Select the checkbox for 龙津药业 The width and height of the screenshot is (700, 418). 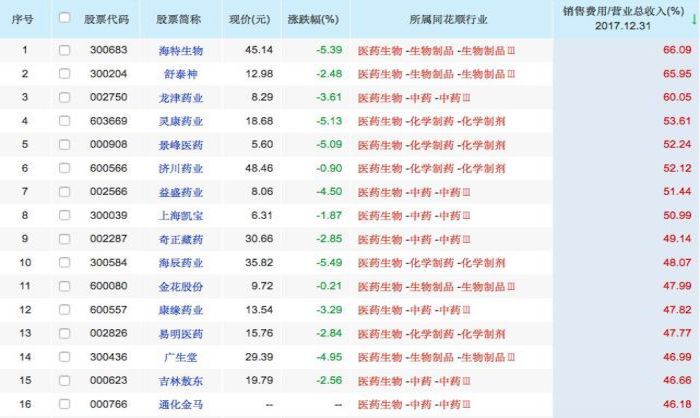pyautogui.click(x=65, y=97)
